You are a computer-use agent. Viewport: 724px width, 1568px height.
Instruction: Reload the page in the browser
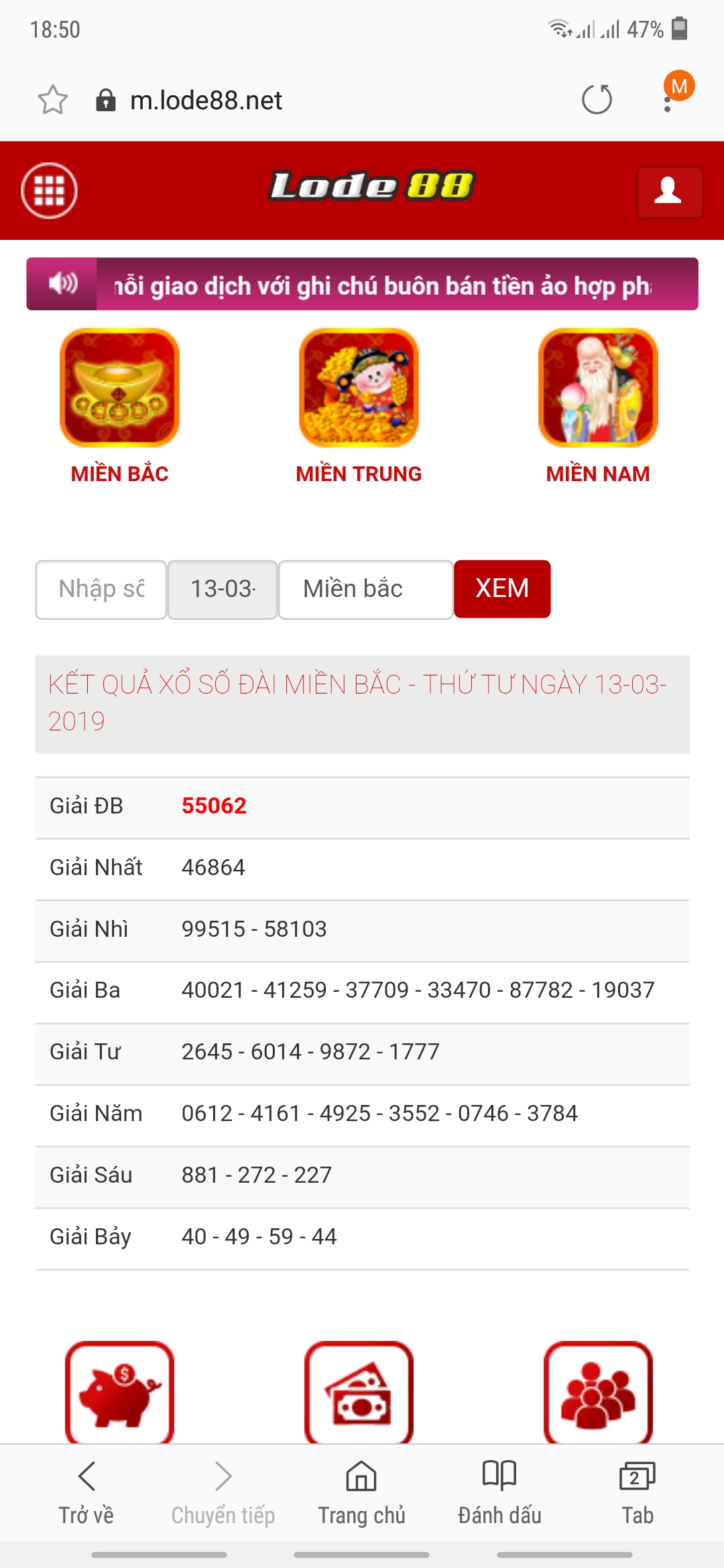click(x=597, y=100)
